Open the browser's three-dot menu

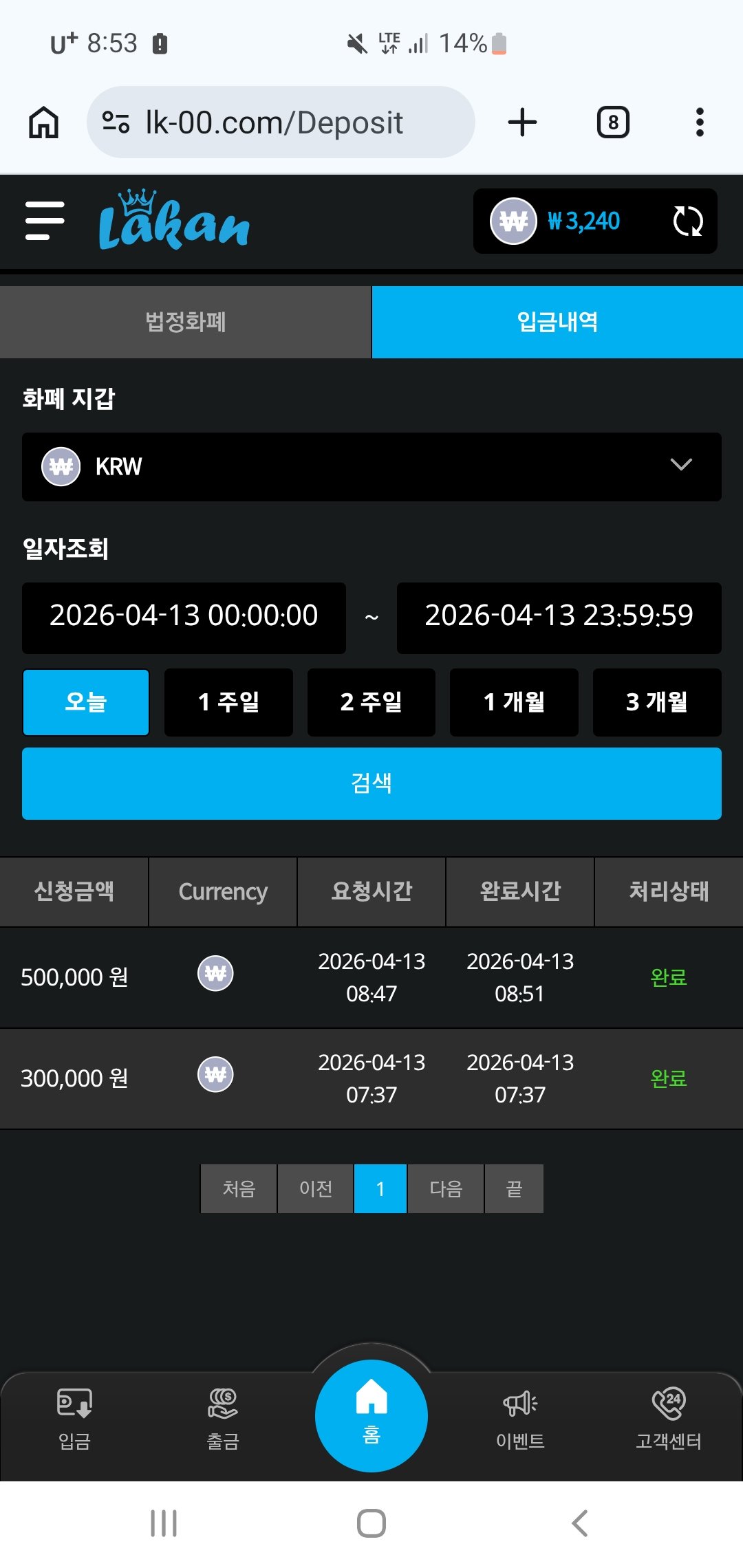(x=700, y=122)
